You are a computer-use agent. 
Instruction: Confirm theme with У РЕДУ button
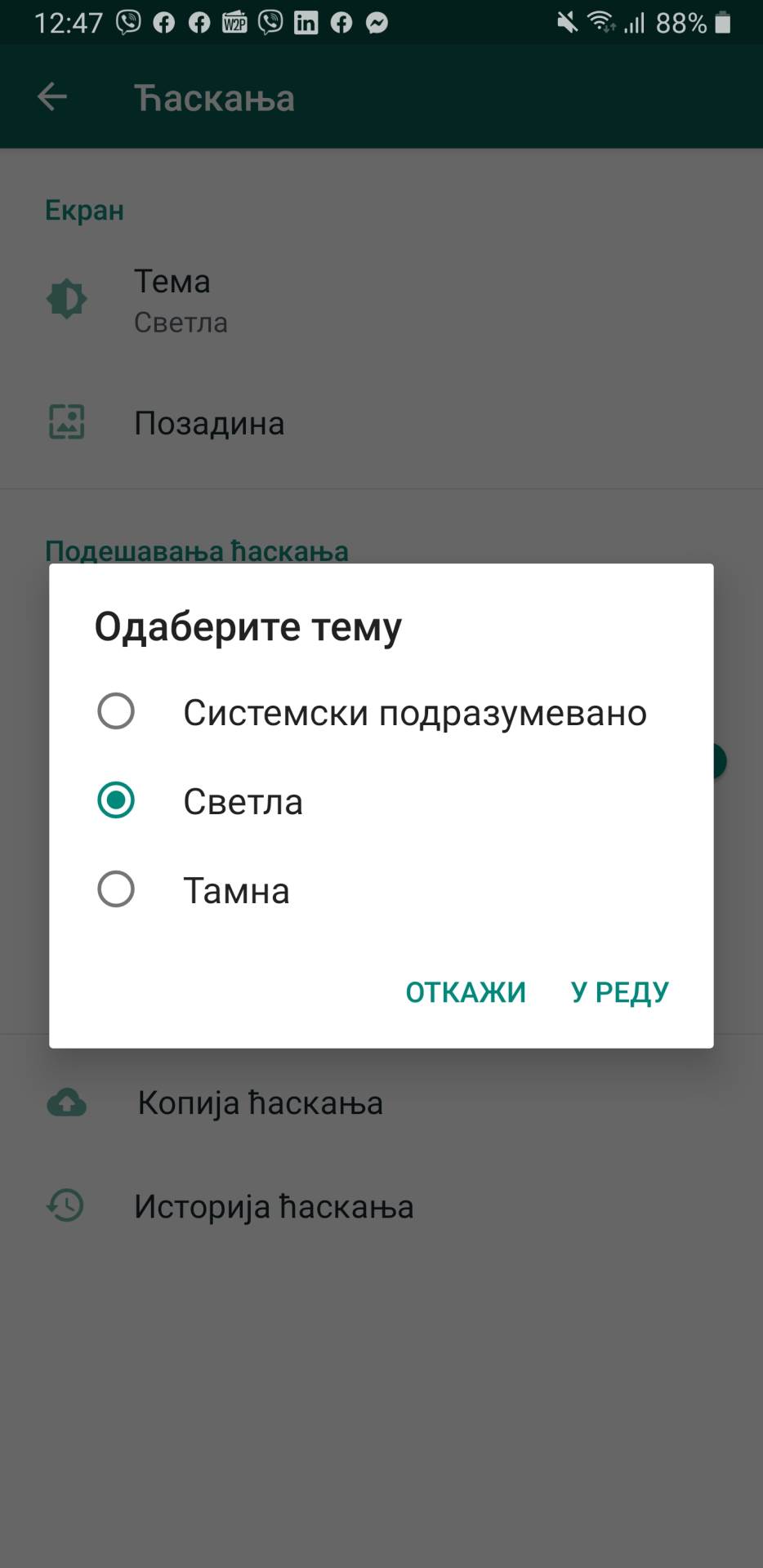[x=619, y=992]
